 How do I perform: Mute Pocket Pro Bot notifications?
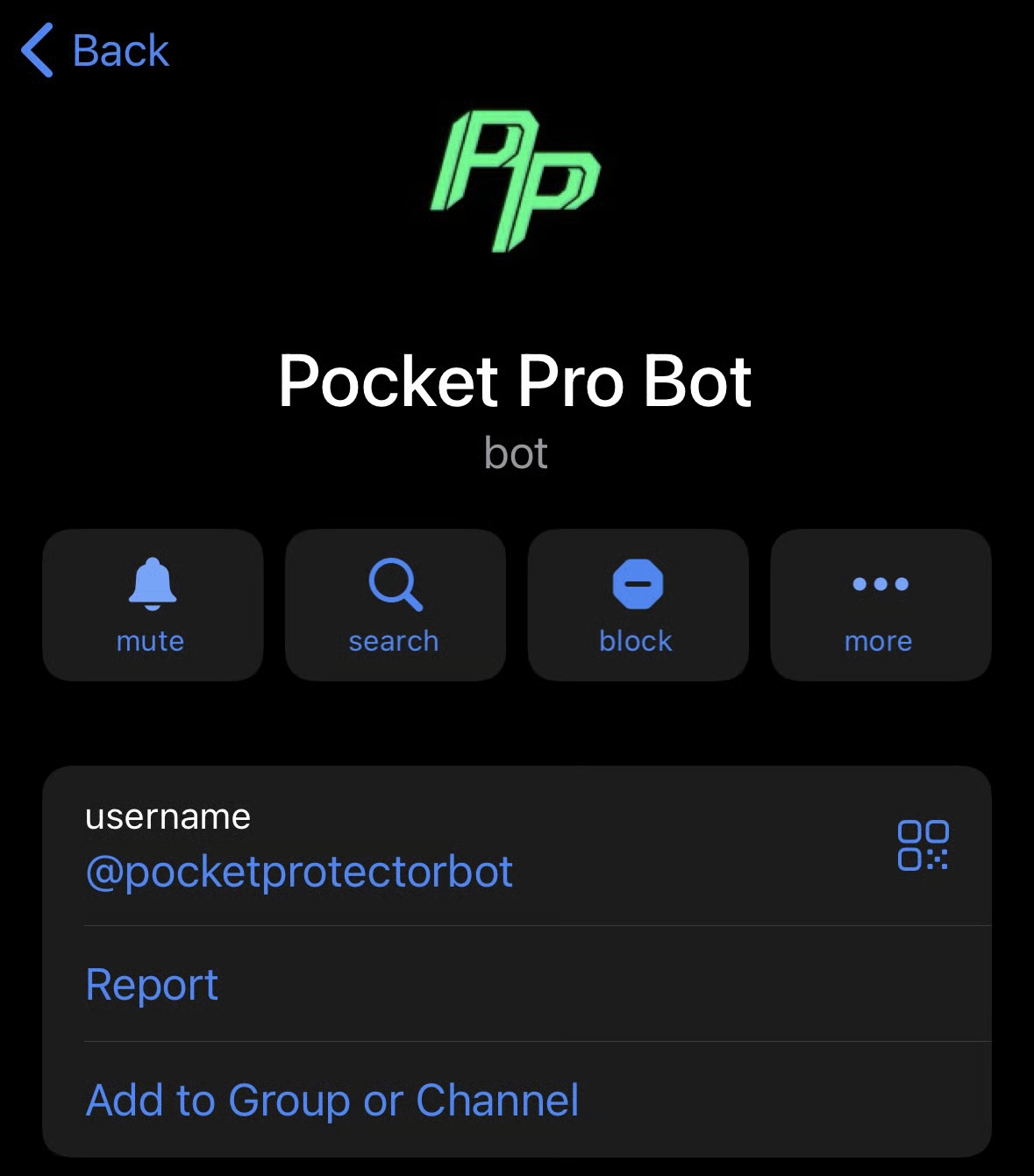click(x=153, y=605)
